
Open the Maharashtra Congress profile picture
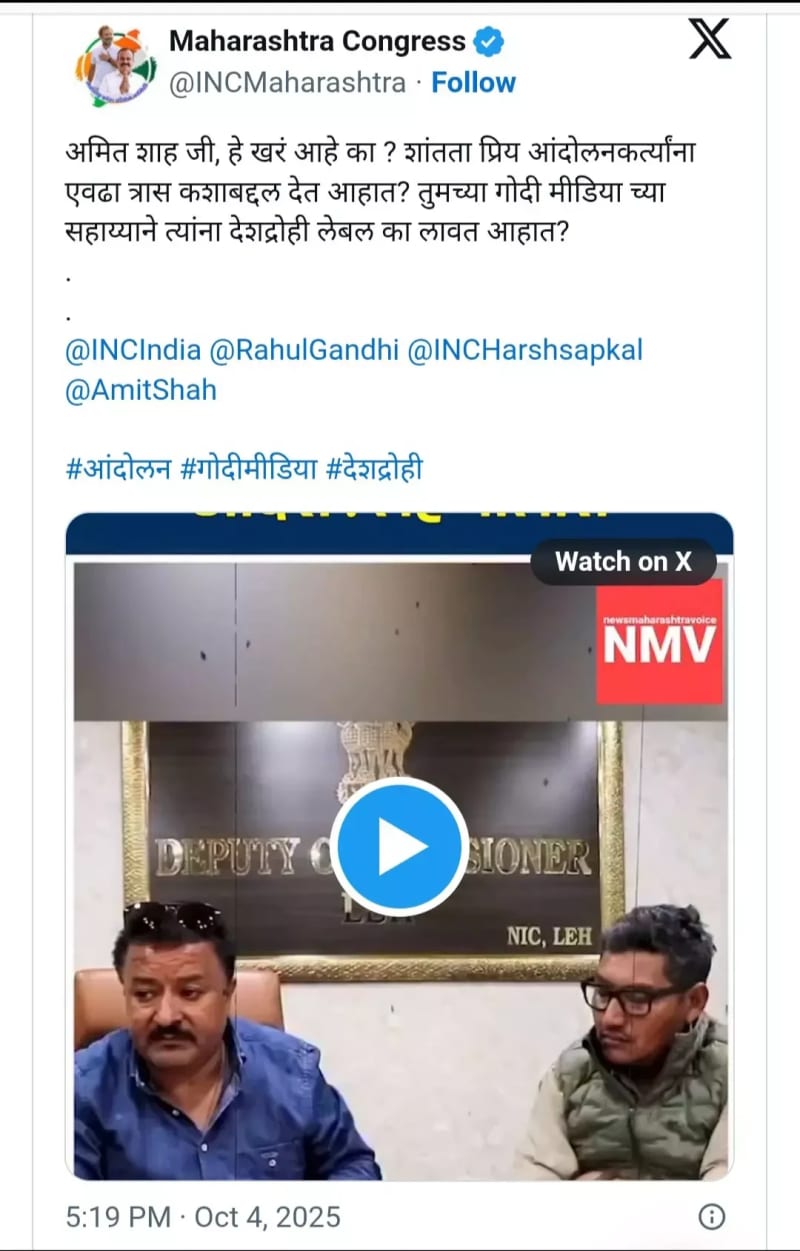[111, 62]
